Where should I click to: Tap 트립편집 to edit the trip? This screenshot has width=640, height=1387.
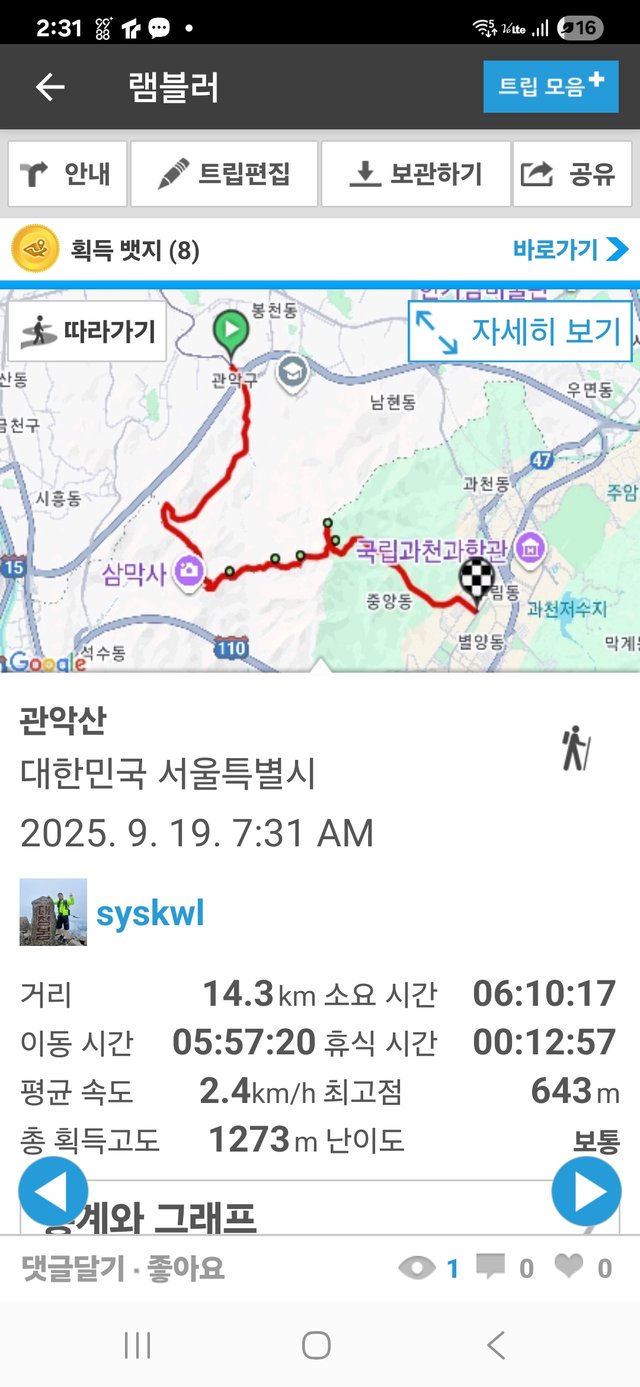[224, 174]
